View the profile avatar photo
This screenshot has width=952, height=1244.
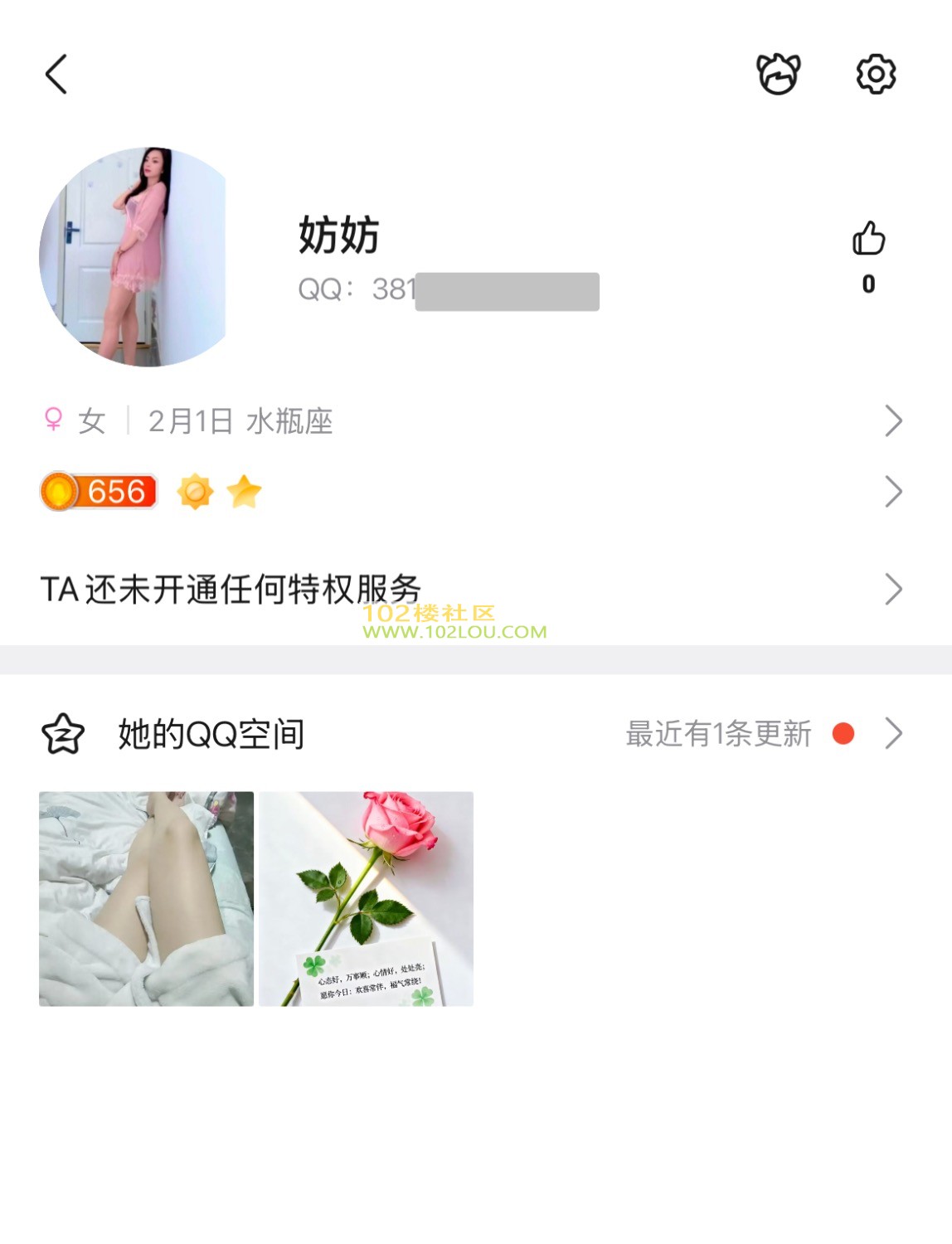(x=133, y=257)
